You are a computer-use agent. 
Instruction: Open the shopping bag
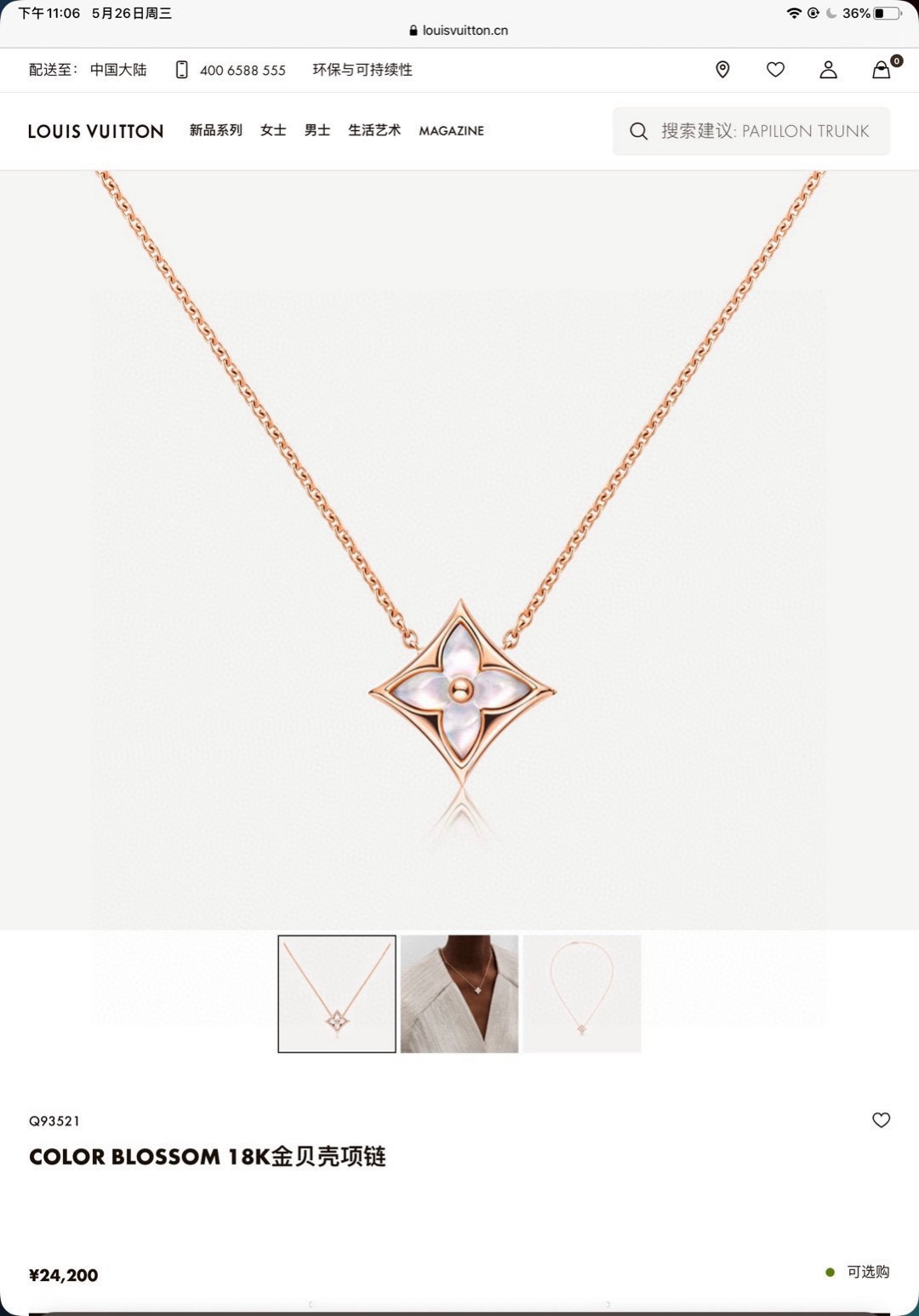coord(882,70)
